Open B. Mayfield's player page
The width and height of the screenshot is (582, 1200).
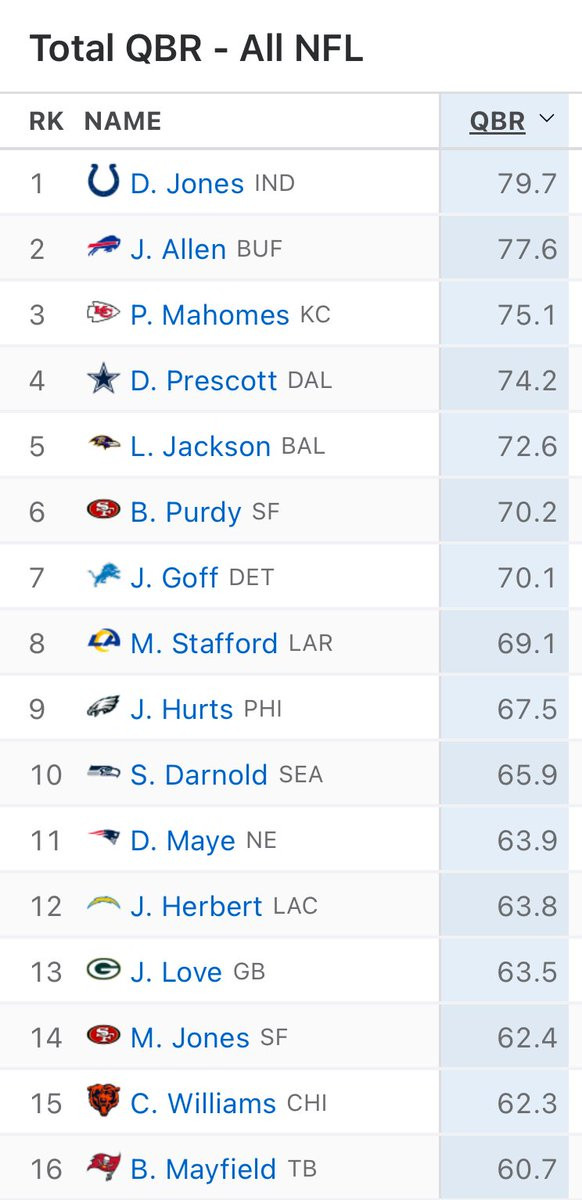(203, 1168)
